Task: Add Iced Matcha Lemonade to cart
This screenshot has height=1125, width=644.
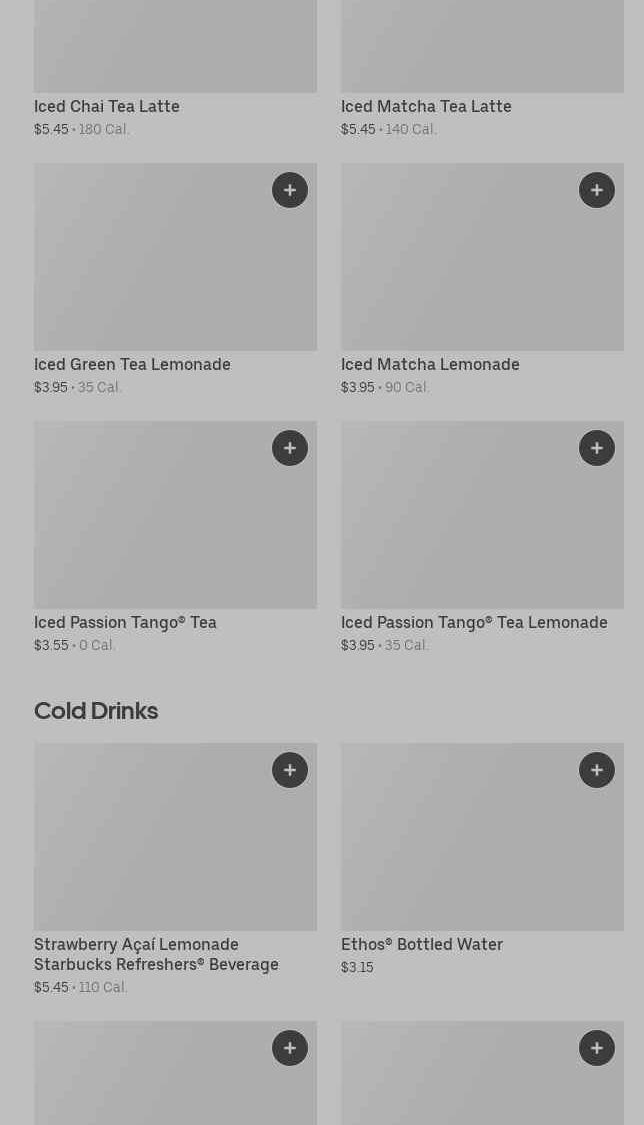Action: coord(597,190)
